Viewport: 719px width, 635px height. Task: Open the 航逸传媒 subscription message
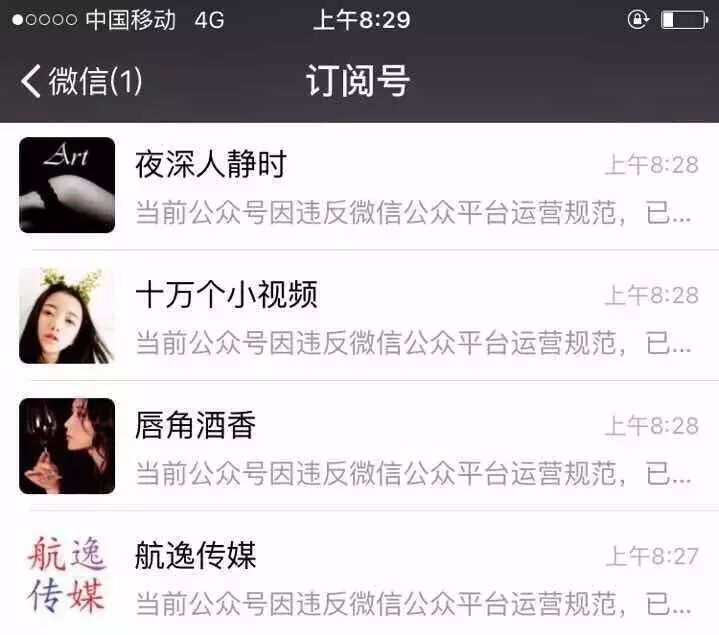[400, 576]
